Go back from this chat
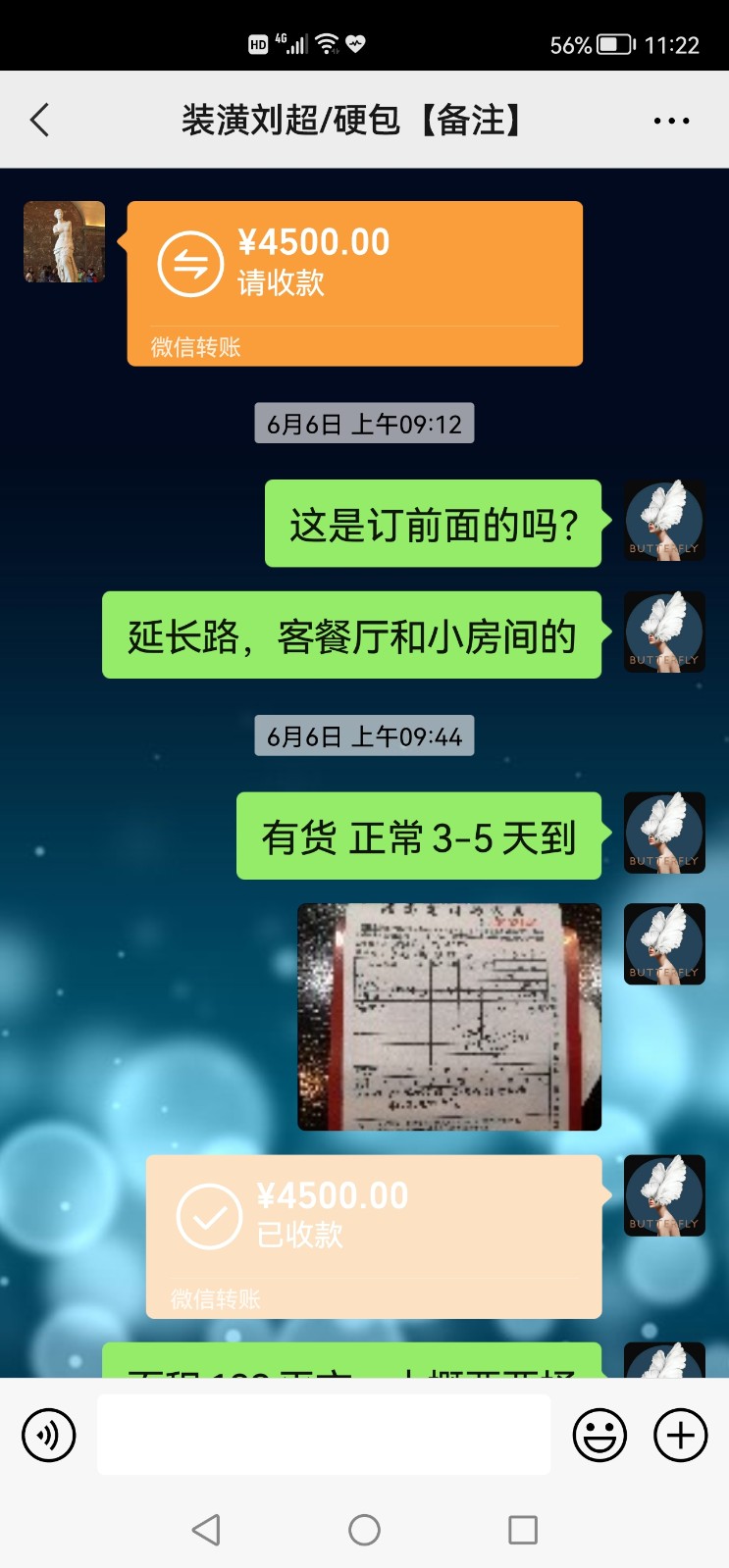The image size is (729, 1568). [x=39, y=121]
